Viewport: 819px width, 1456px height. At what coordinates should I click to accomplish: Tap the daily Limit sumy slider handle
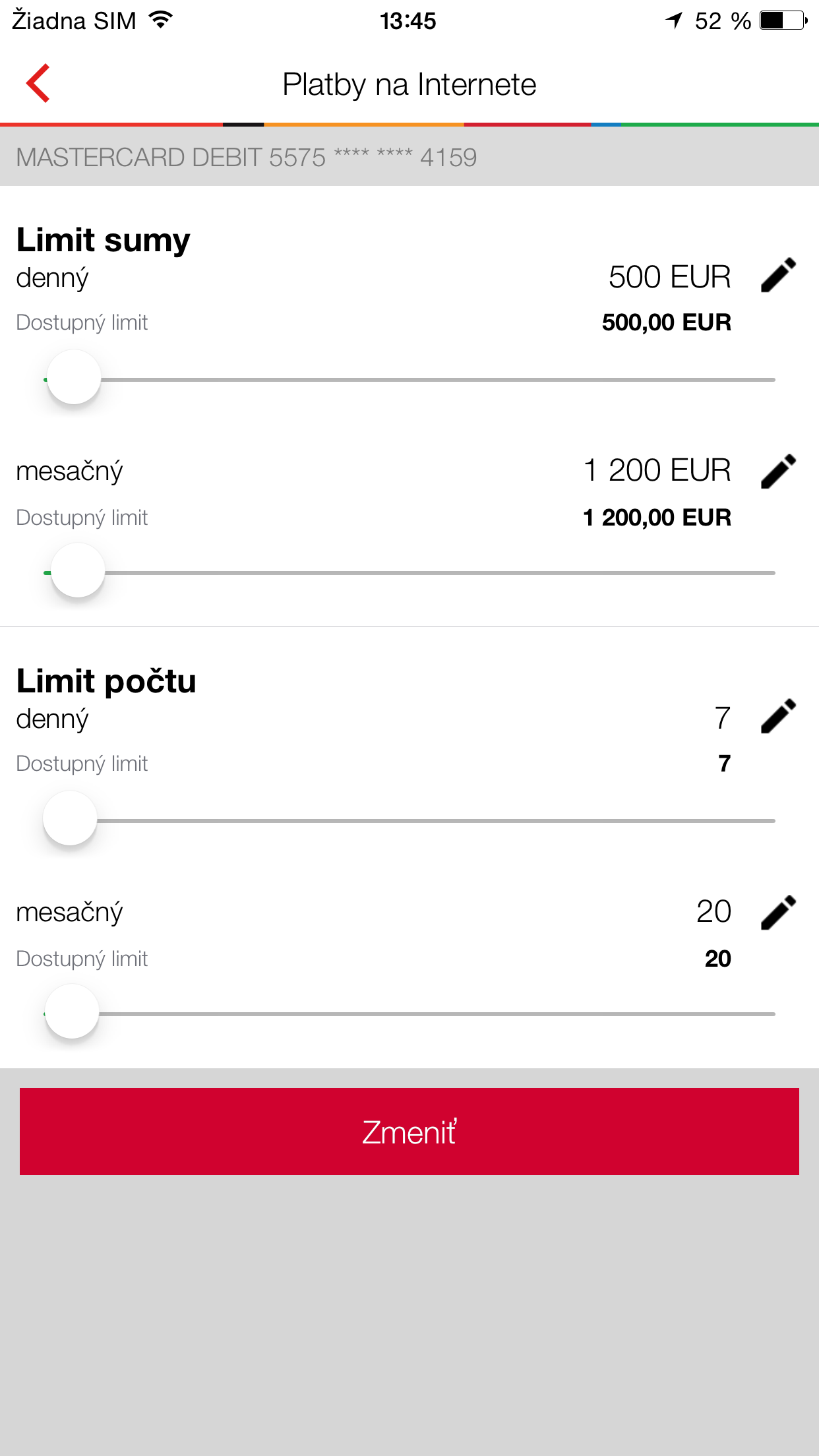click(x=74, y=377)
